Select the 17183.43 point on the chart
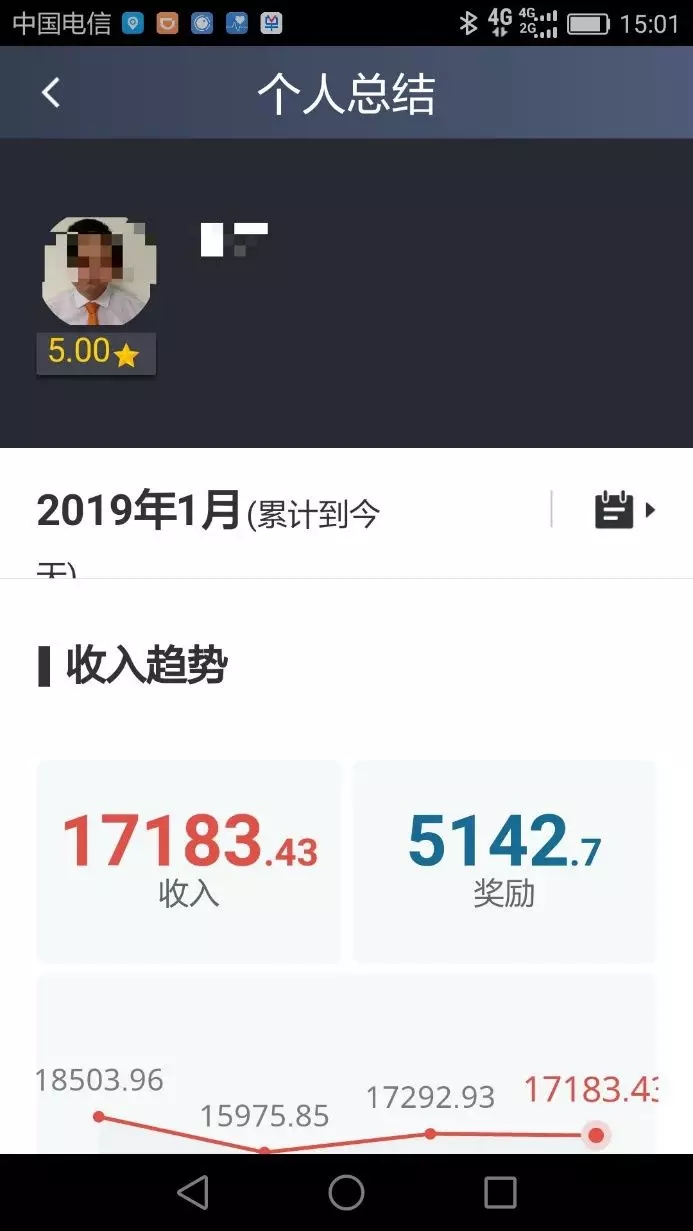693x1231 pixels. (596, 1135)
